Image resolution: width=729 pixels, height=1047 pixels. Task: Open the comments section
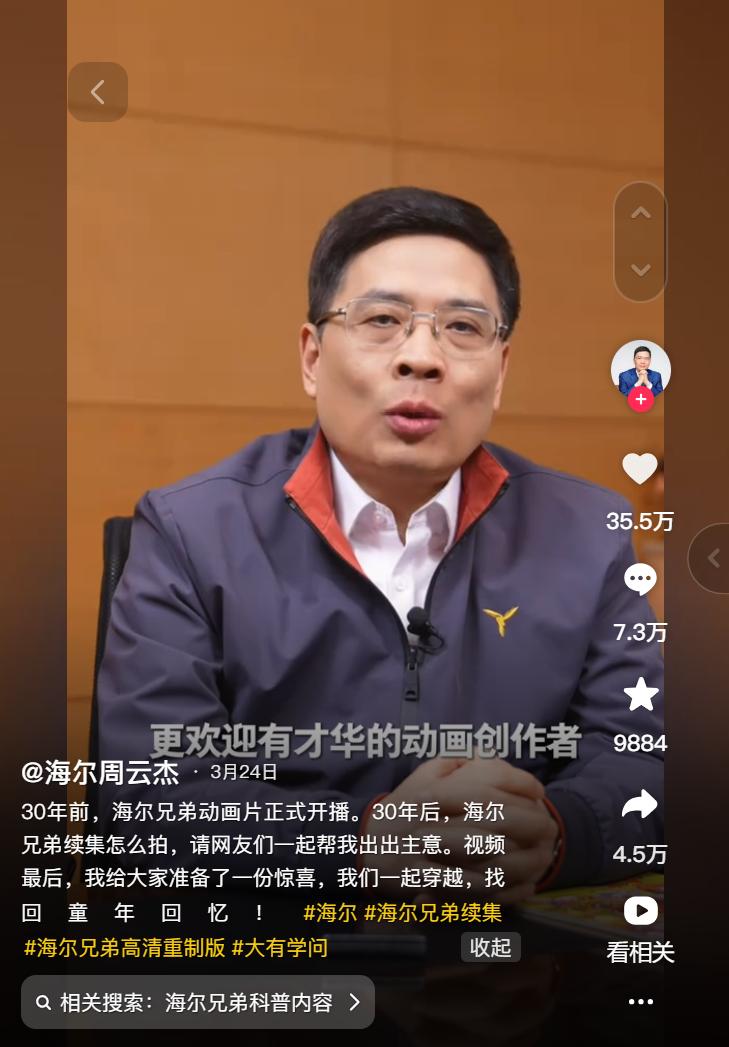tap(640, 579)
